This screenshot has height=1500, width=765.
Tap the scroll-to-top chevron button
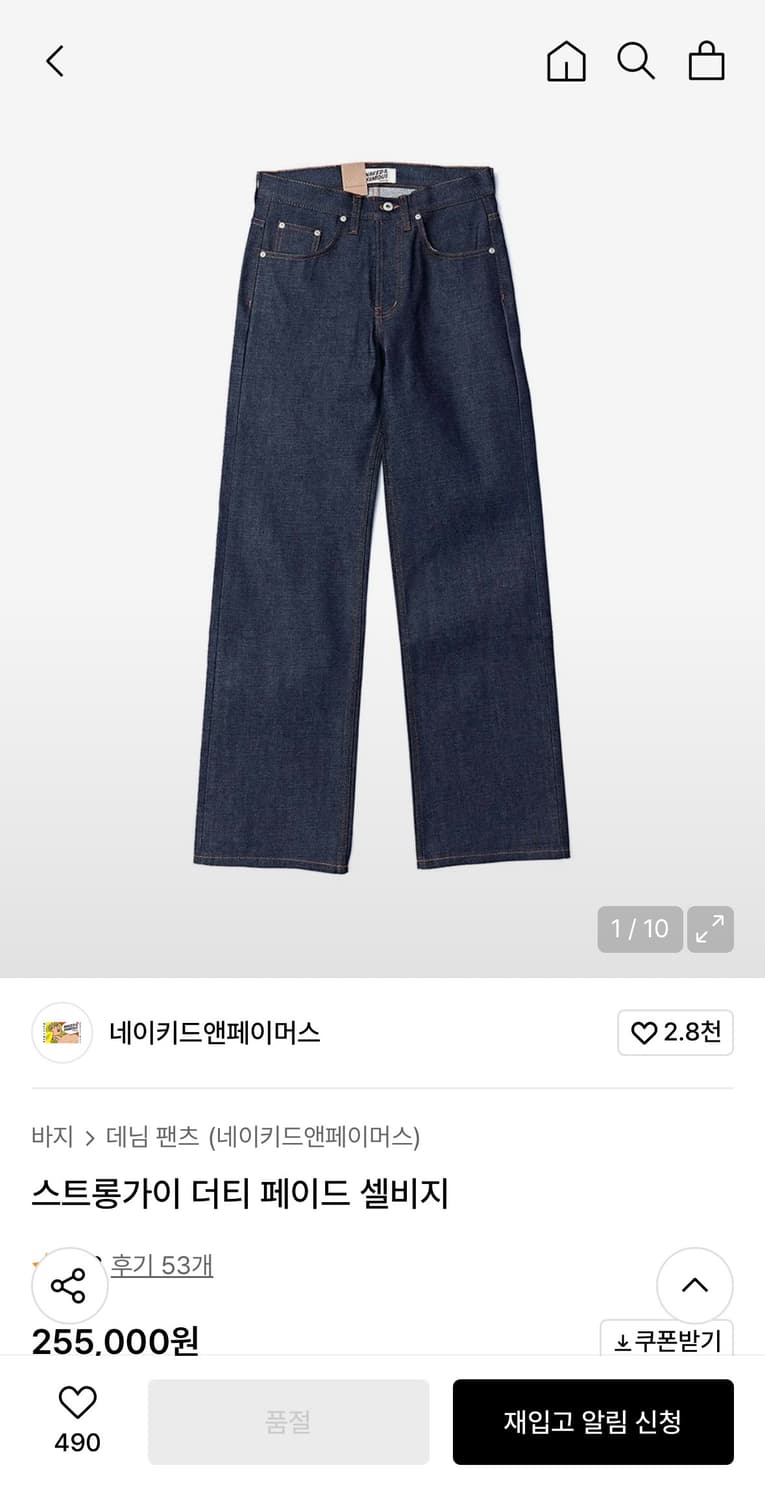[x=695, y=1285]
